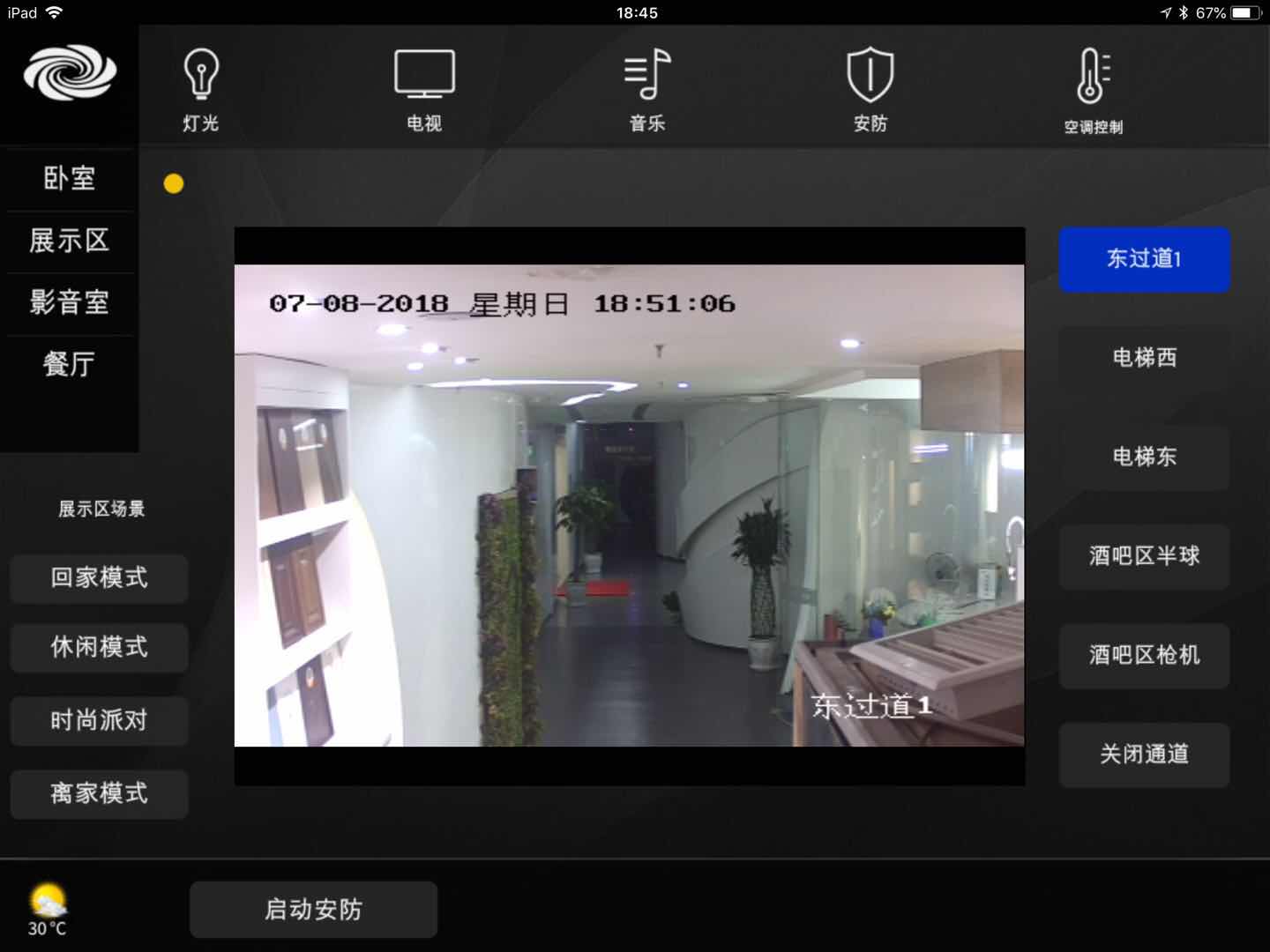Go to the 安防 security section
This screenshot has height=952, width=1270.
coord(870,88)
